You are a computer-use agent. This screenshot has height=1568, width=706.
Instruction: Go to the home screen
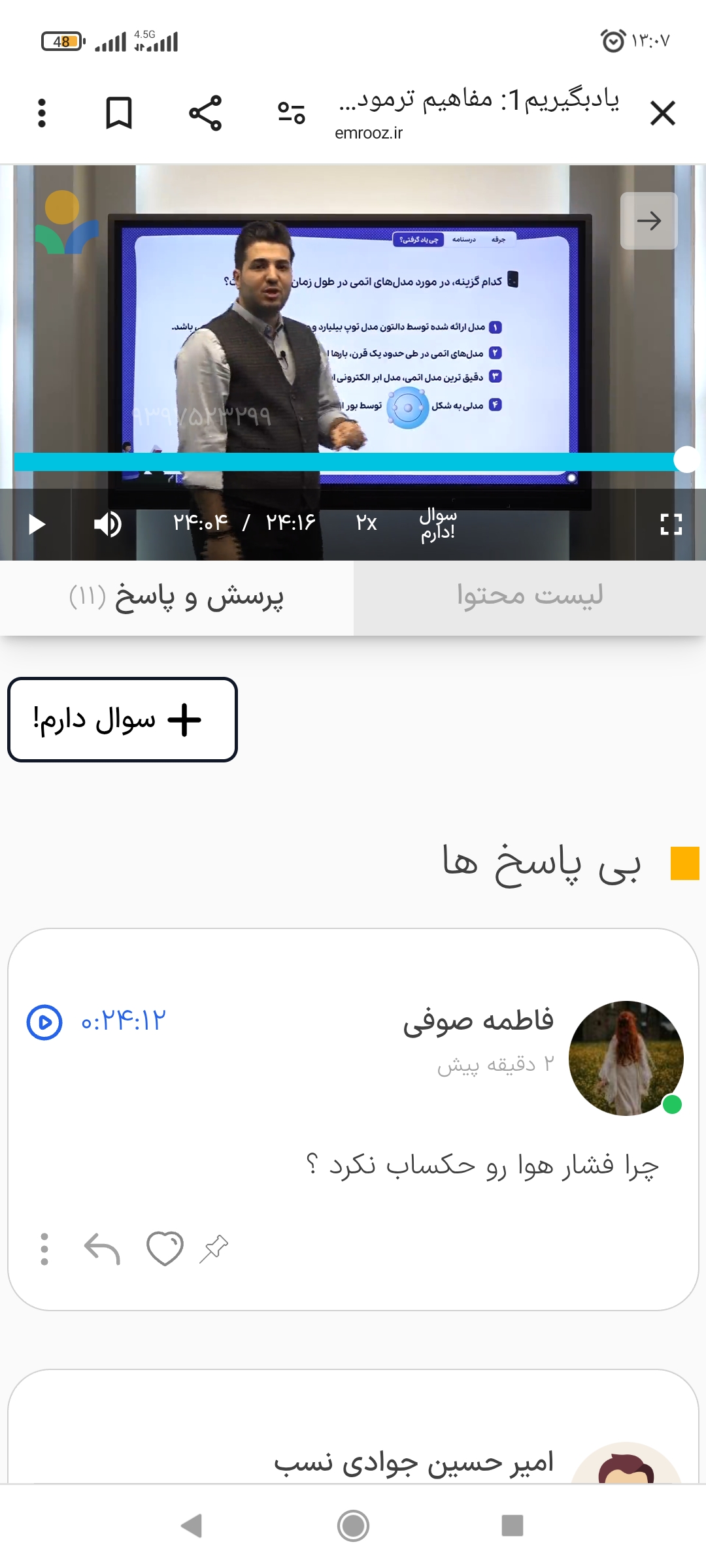point(353,1526)
